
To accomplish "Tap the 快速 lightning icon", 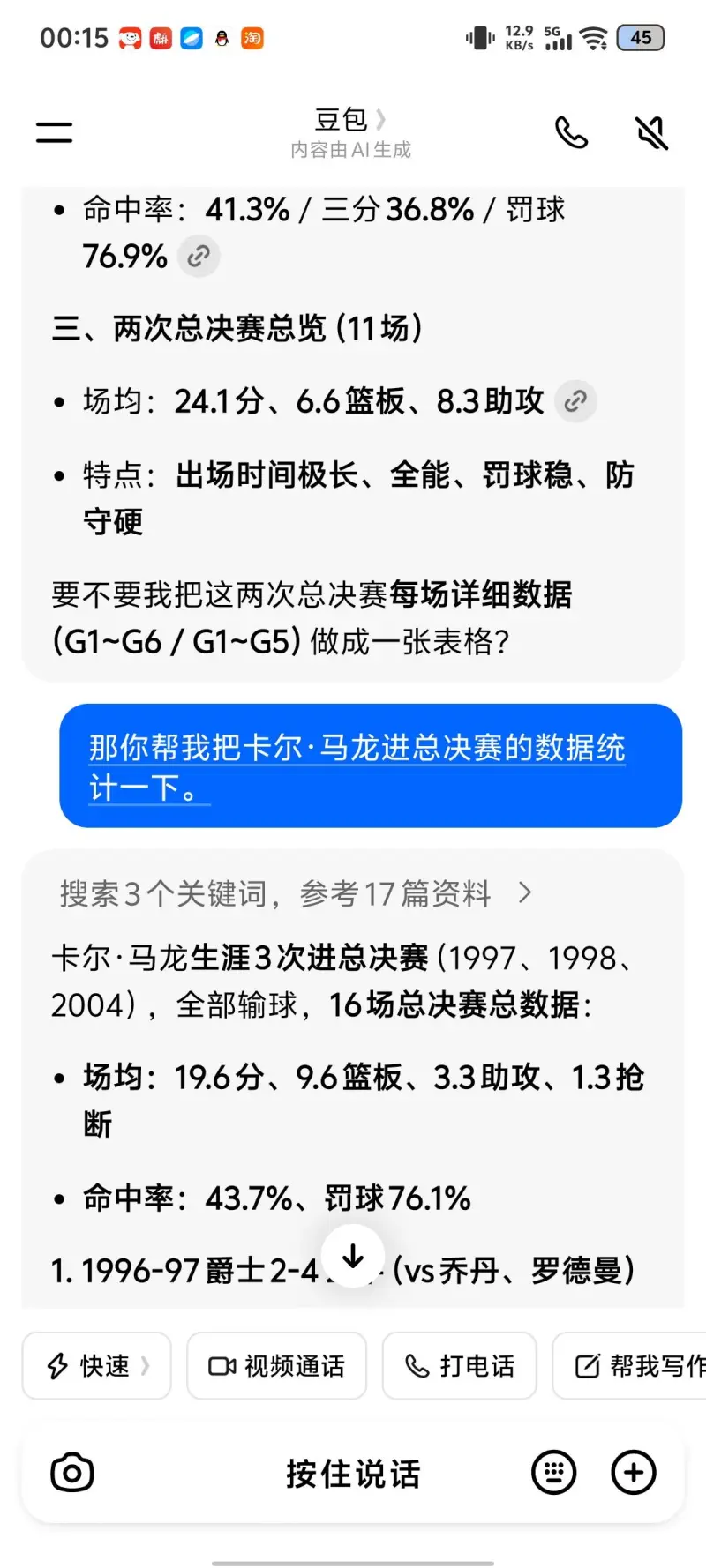I will coord(57,1365).
